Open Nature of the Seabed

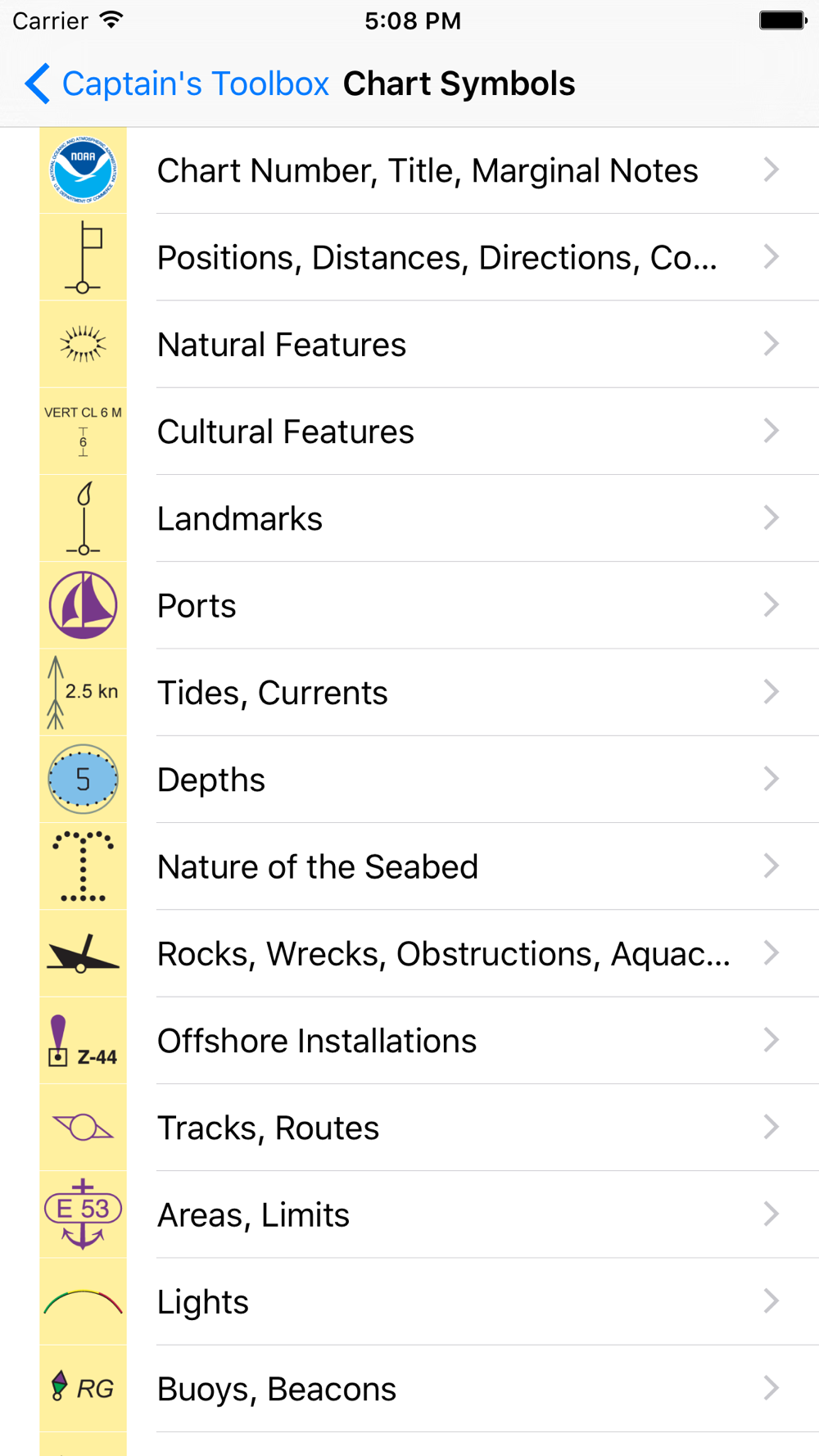coord(409,866)
